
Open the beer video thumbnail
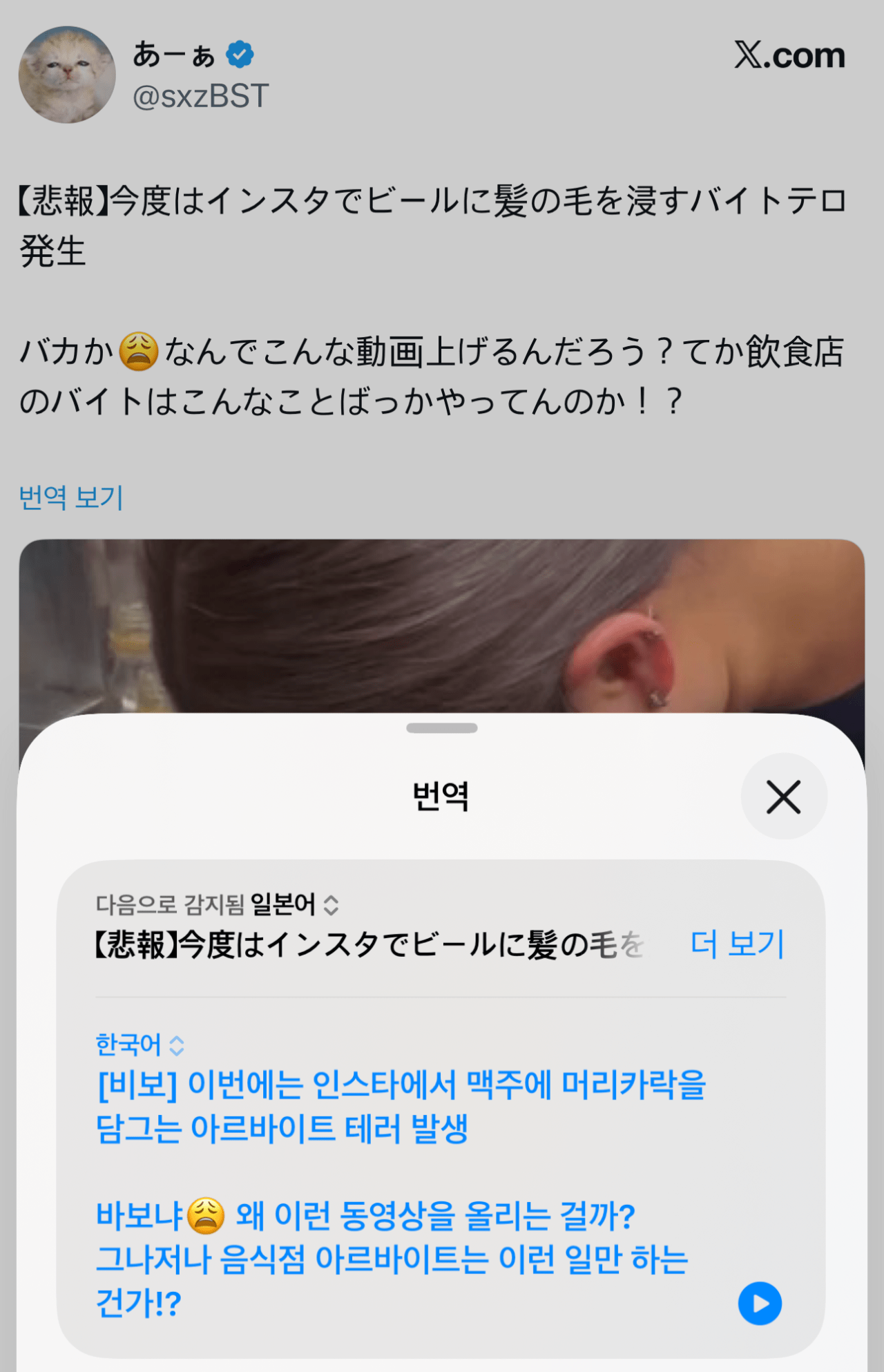pyautogui.click(x=442, y=622)
